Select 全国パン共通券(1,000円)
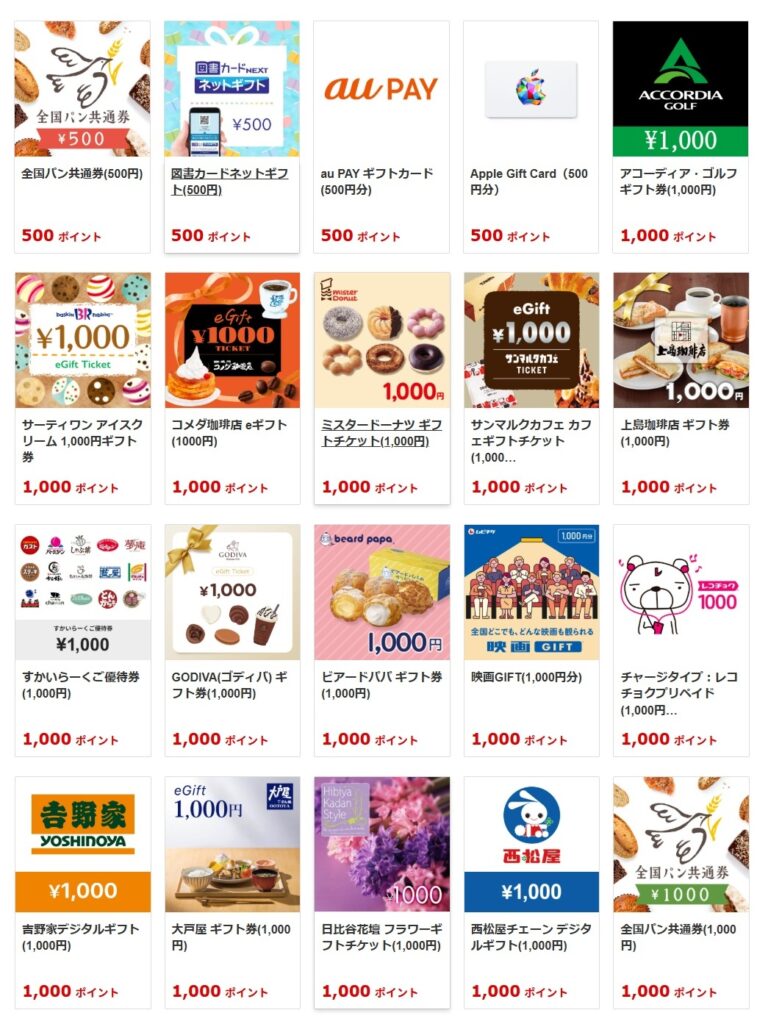The height and width of the screenshot is (1024, 768). click(680, 844)
